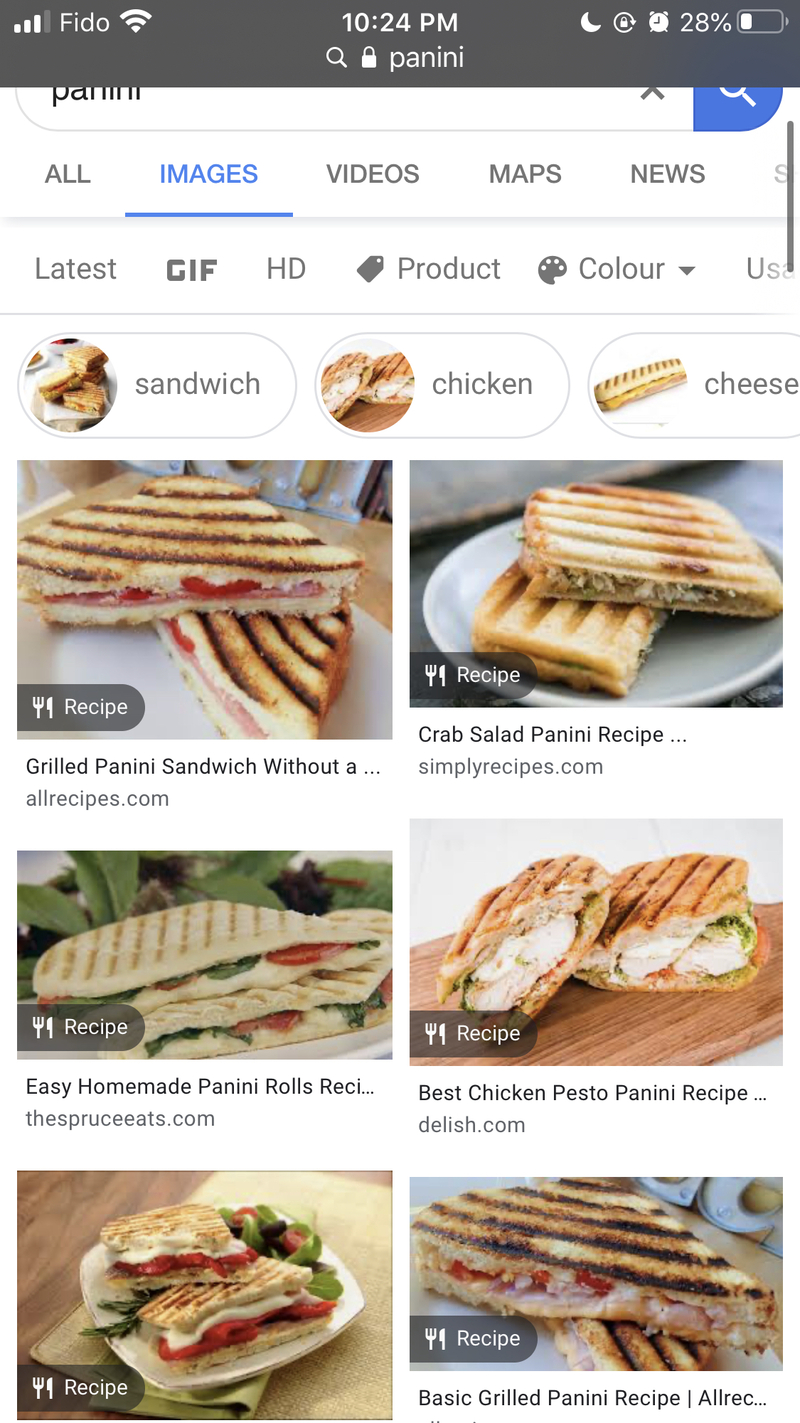This screenshot has width=800, height=1423.
Task: Click the Recipe fork-and-knife badge on the crab salad panini
Action: pyautogui.click(x=436, y=675)
